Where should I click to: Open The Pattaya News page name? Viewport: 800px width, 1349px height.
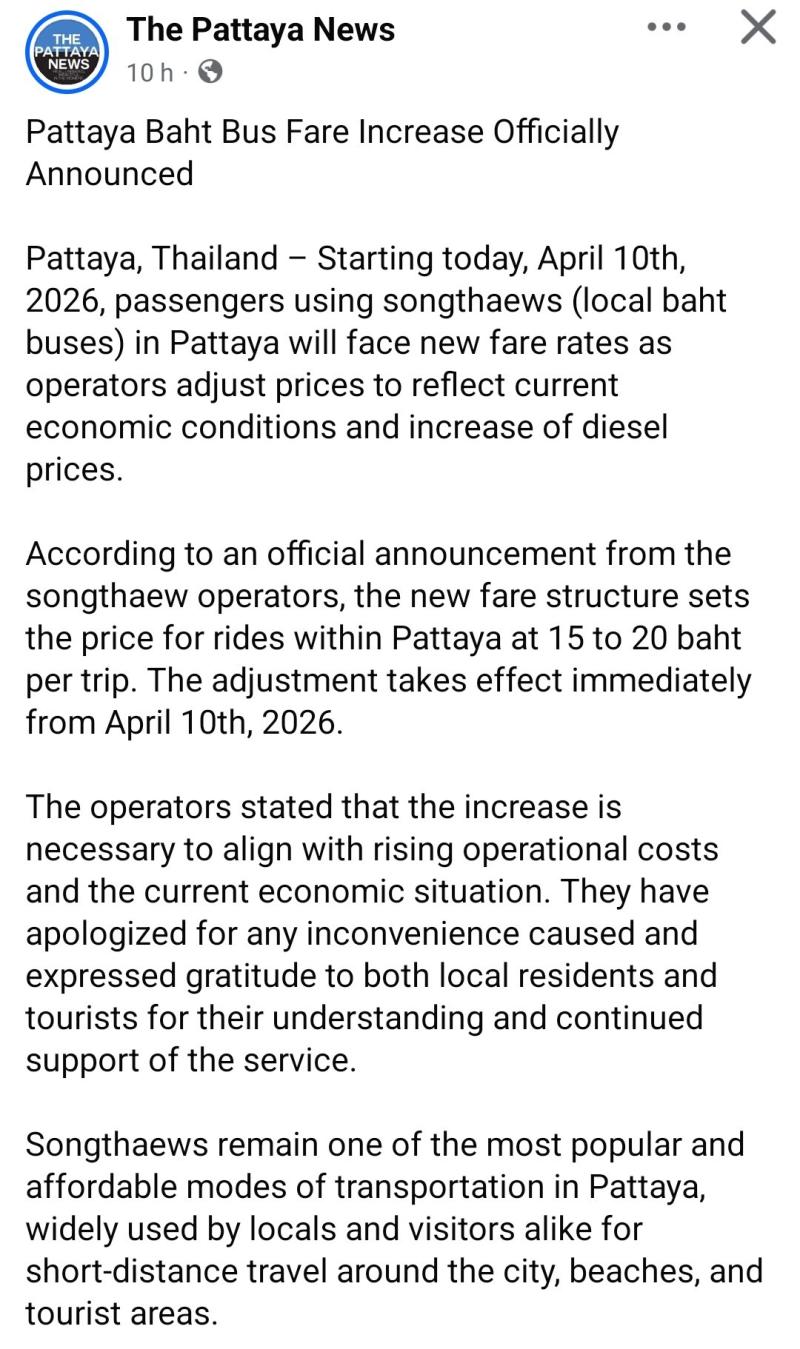[x=260, y=30]
